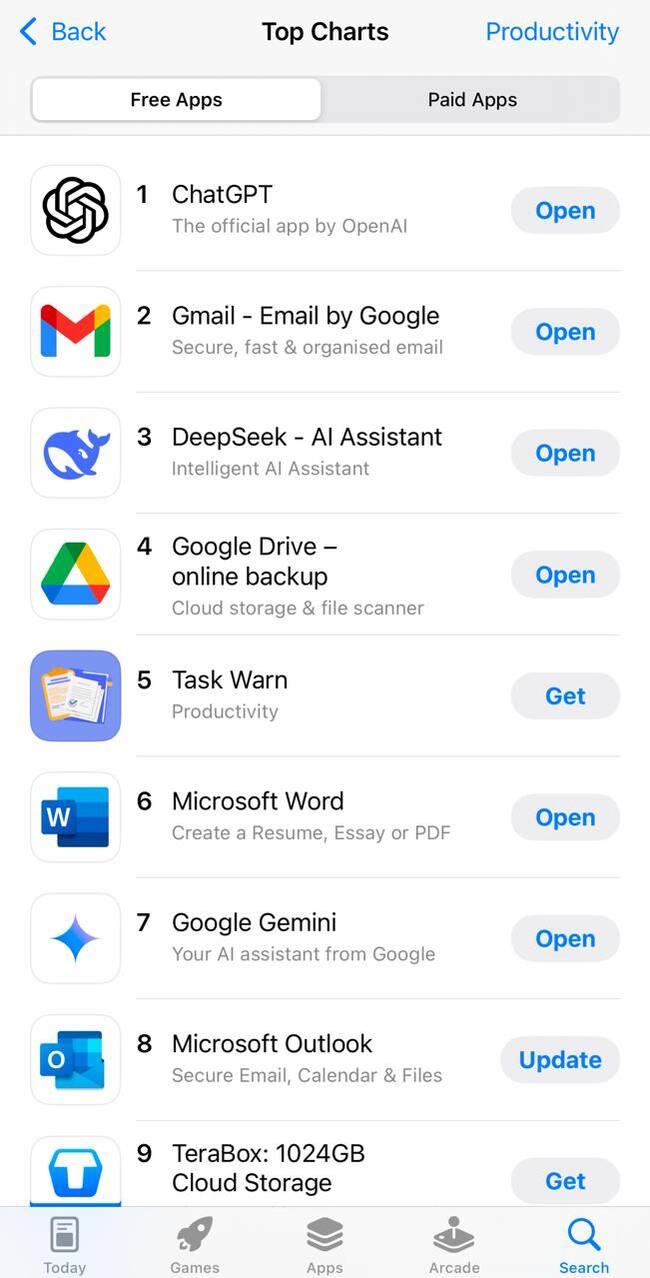Launch Google Drive via its Open button
This screenshot has height=1278, width=650.
click(x=565, y=575)
